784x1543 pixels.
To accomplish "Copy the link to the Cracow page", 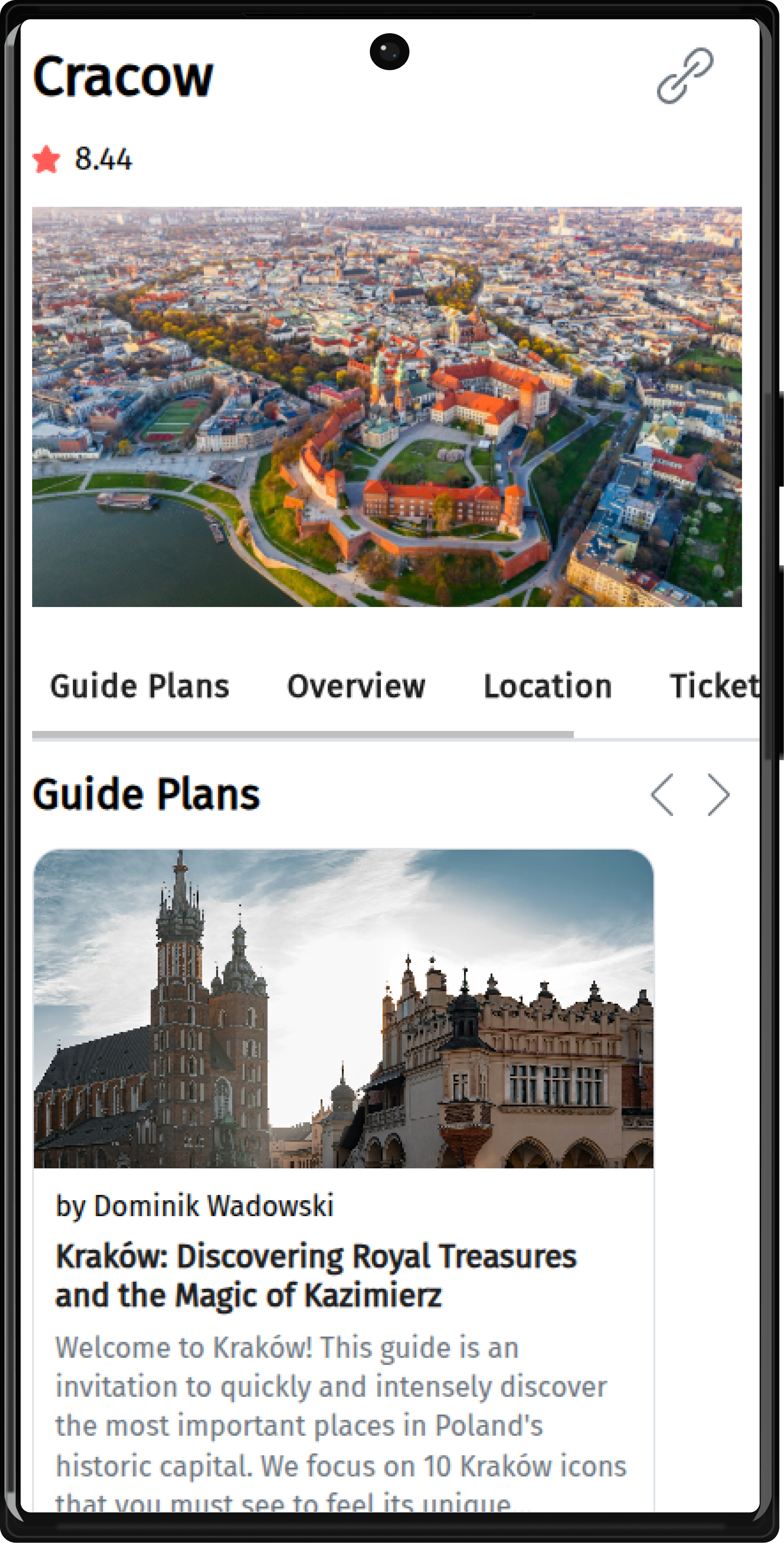I will tap(685, 76).
